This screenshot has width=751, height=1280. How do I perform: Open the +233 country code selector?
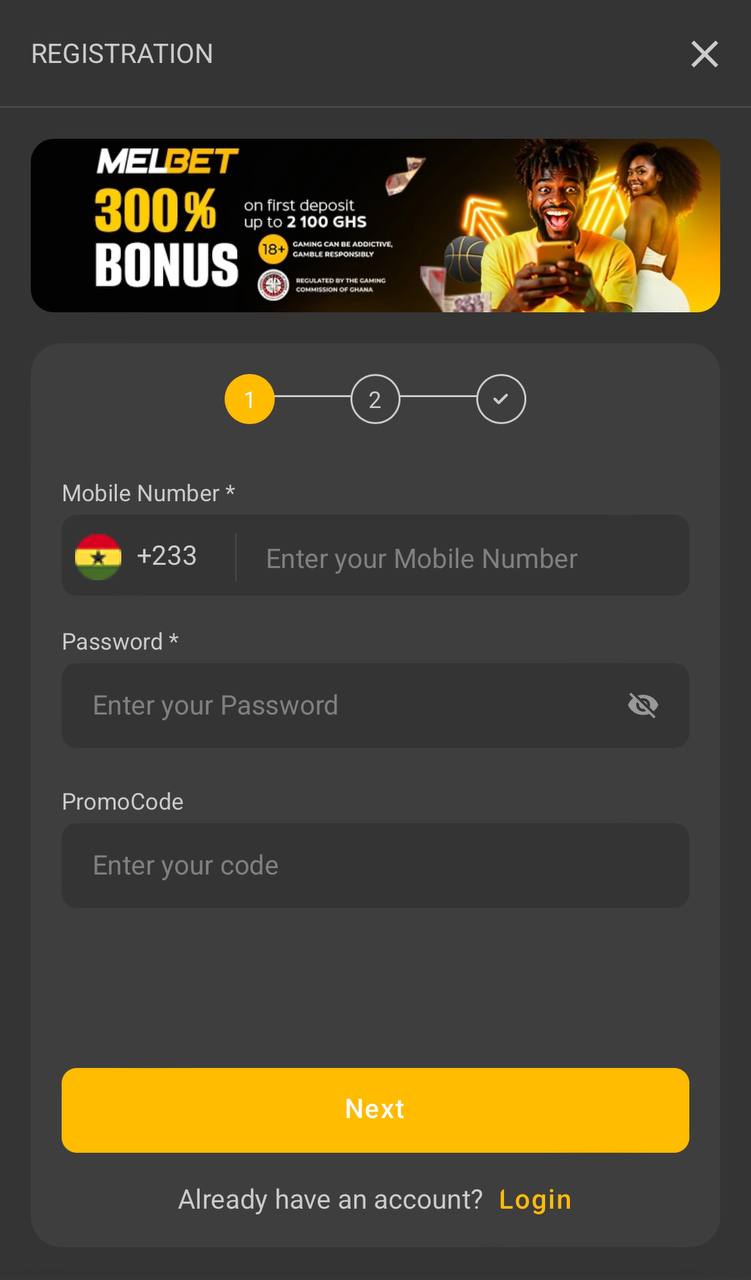137,556
